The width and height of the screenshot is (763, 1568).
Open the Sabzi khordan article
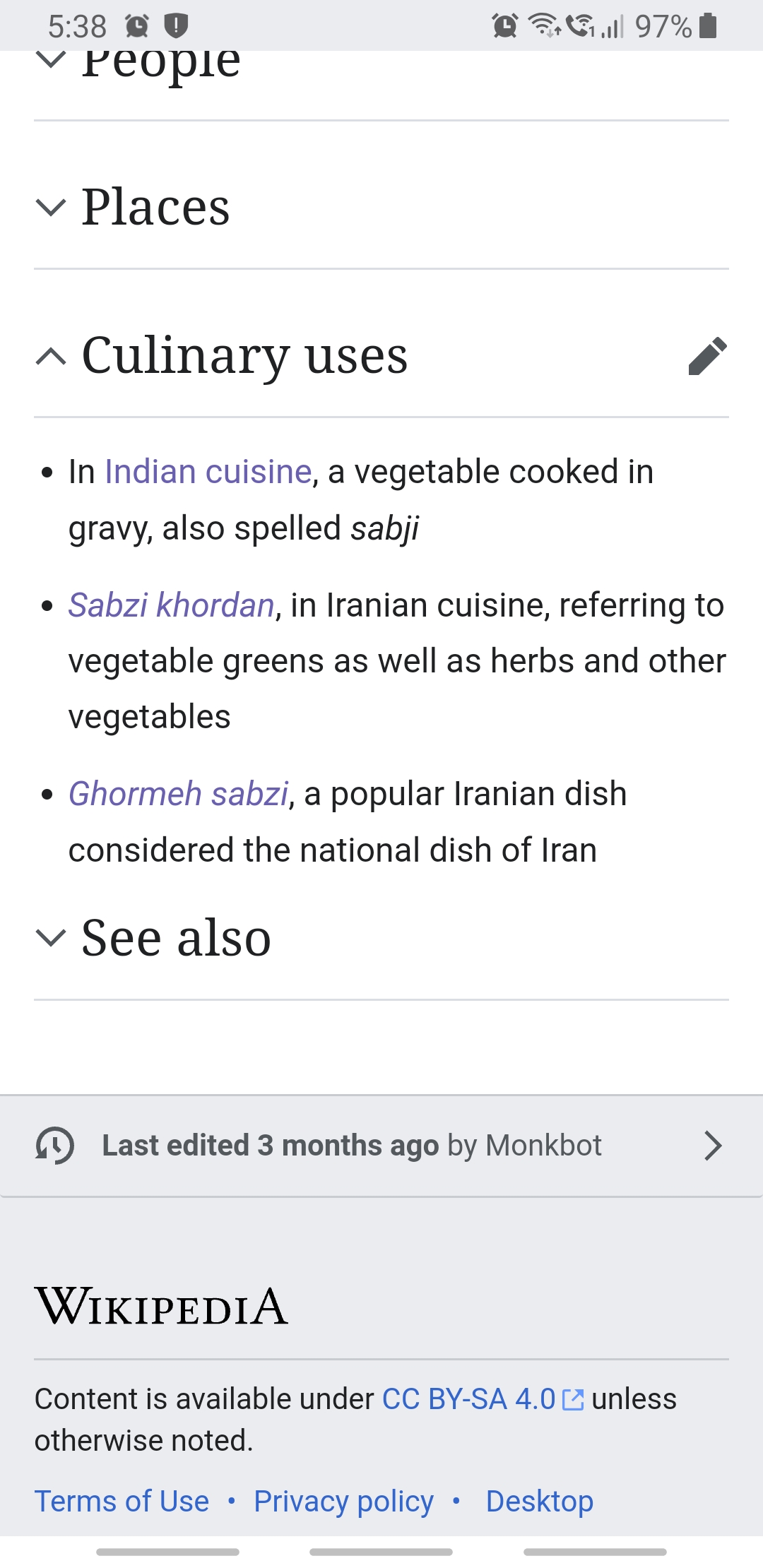coord(171,605)
